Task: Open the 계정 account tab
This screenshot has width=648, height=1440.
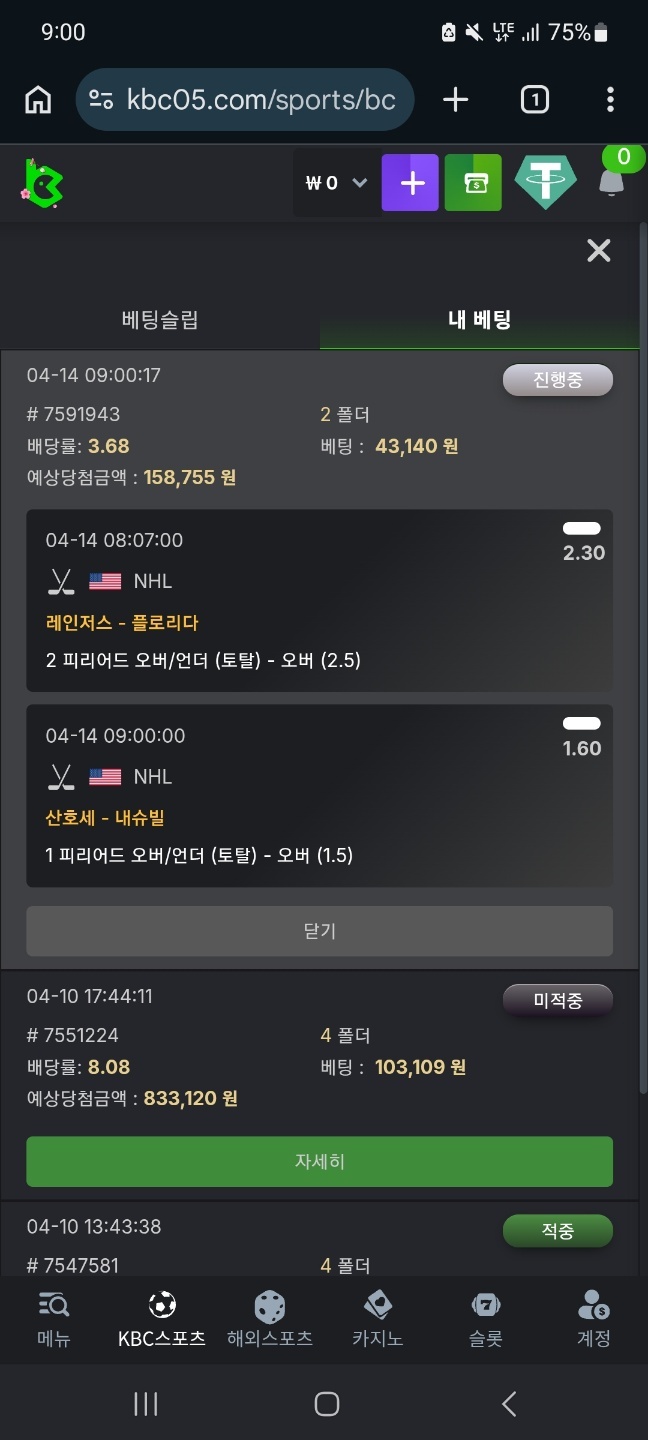Action: click(594, 1318)
